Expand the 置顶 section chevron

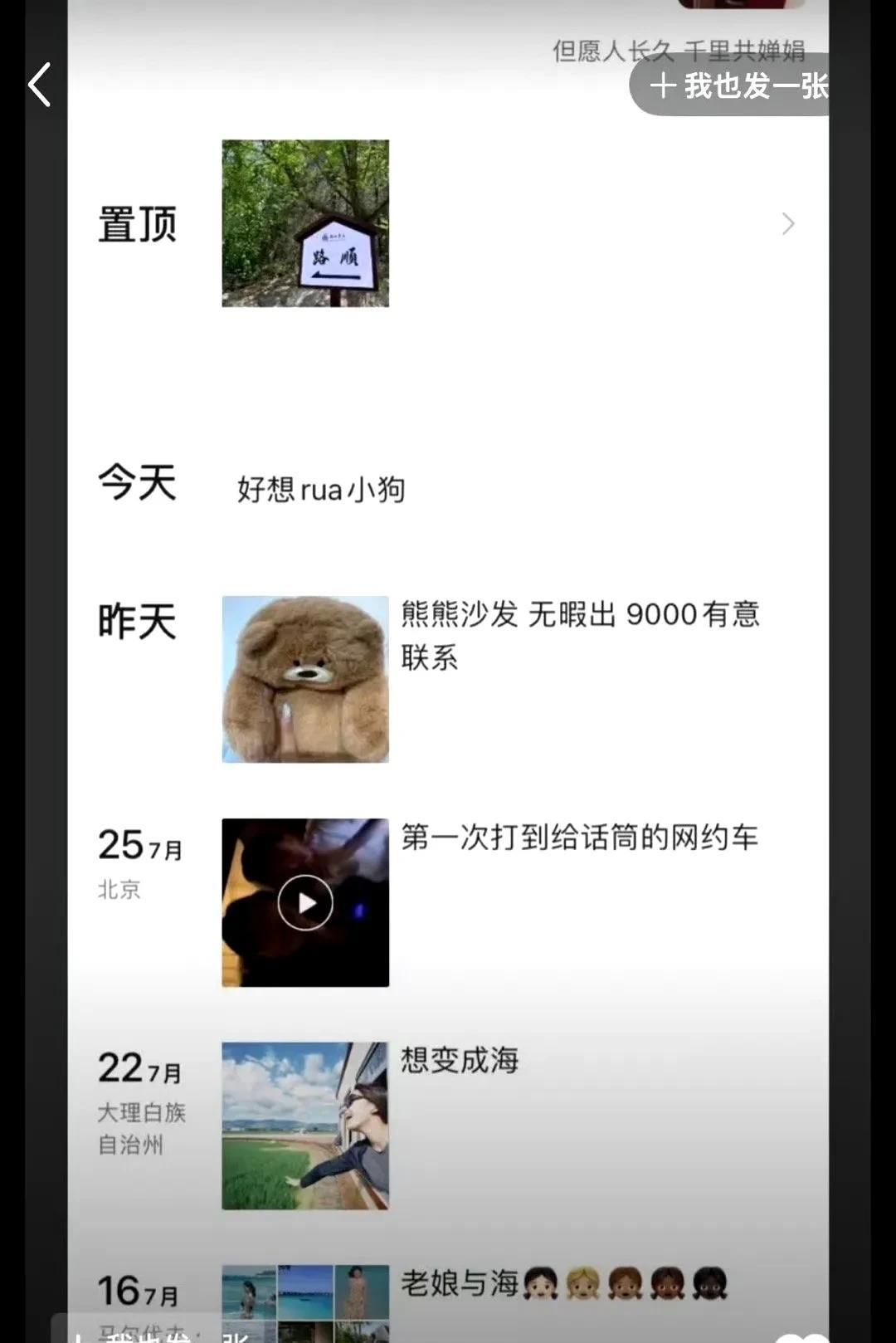[x=788, y=223]
